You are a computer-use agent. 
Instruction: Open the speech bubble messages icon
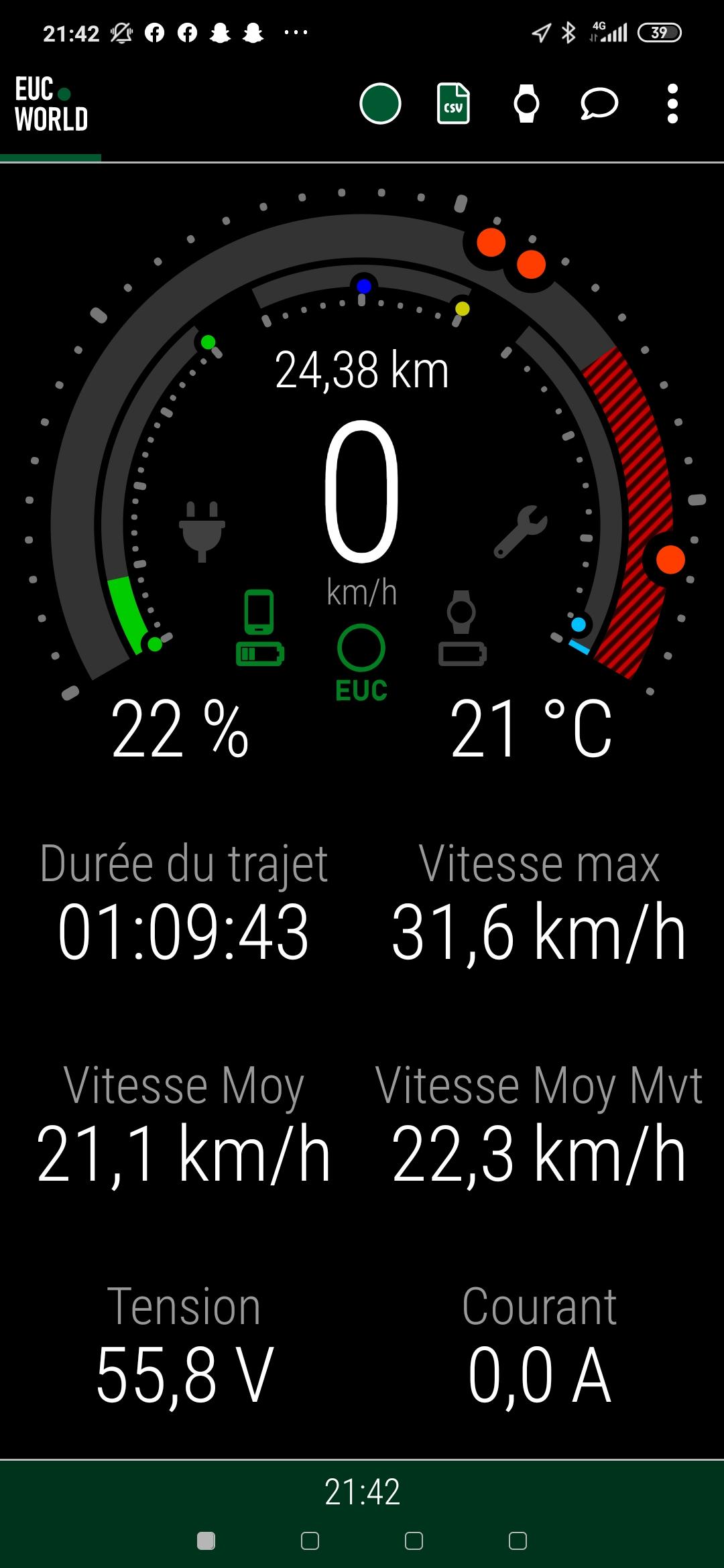[x=599, y=104]
